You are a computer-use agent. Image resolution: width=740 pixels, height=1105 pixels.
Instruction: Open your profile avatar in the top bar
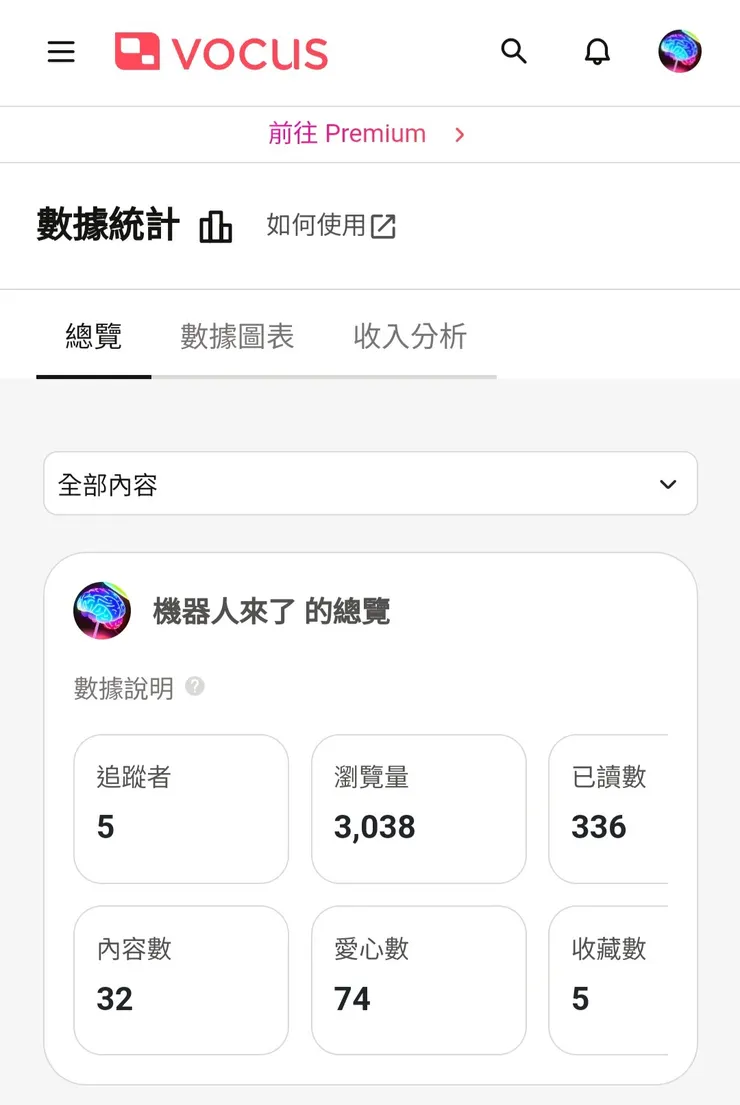click(x=679, y=51)
